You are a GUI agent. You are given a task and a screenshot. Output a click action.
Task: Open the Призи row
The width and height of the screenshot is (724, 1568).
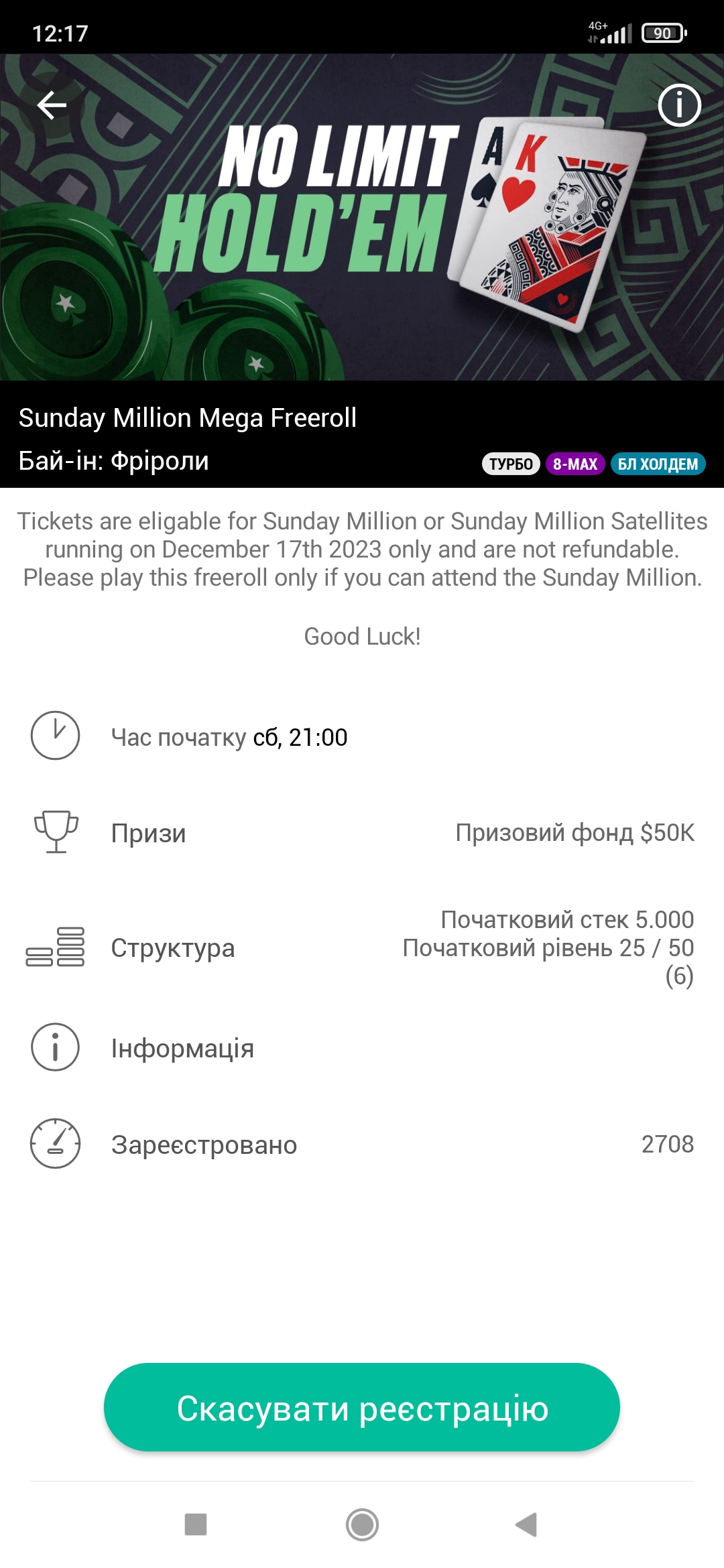pos(362,833)
